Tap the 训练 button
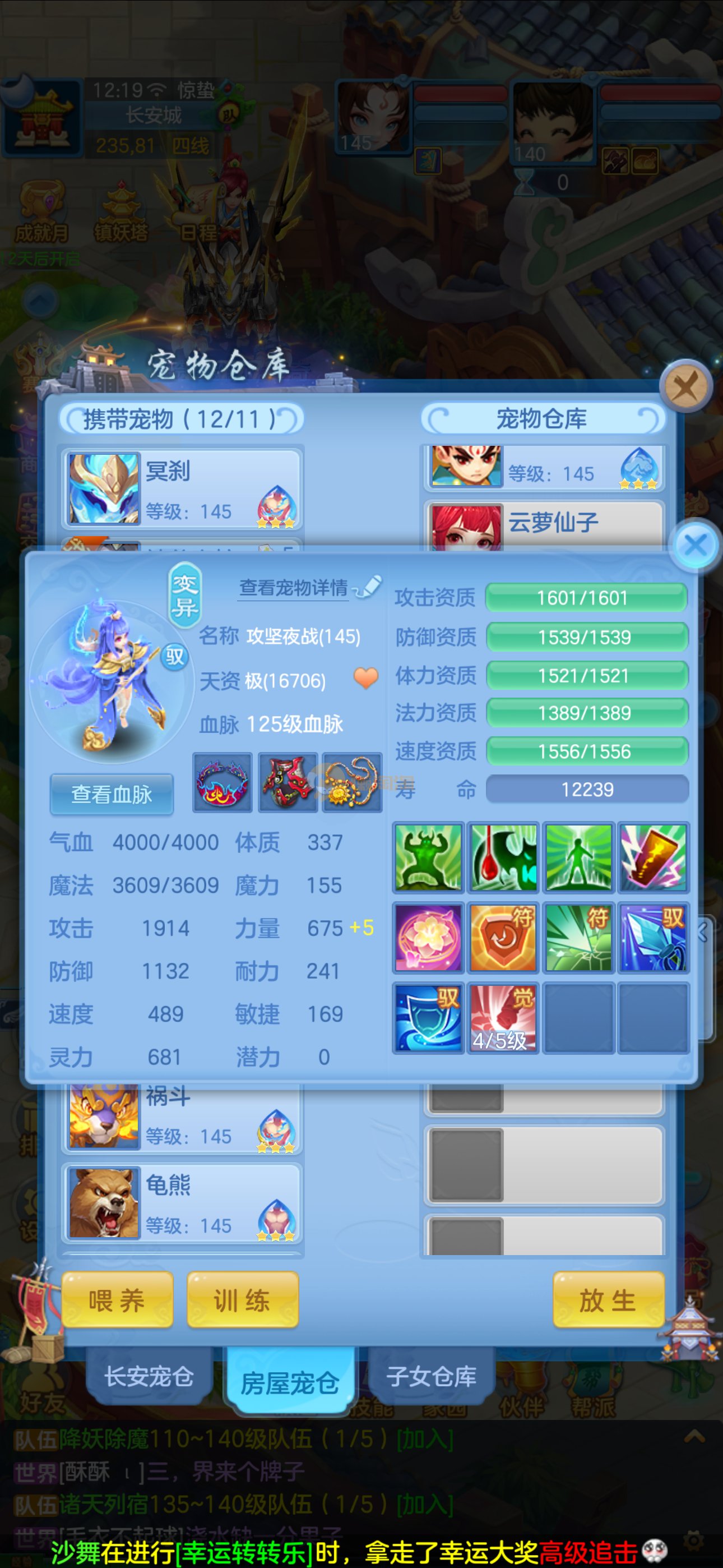The width and height of the screenshot is (723, 1568). click(242, 1301)
